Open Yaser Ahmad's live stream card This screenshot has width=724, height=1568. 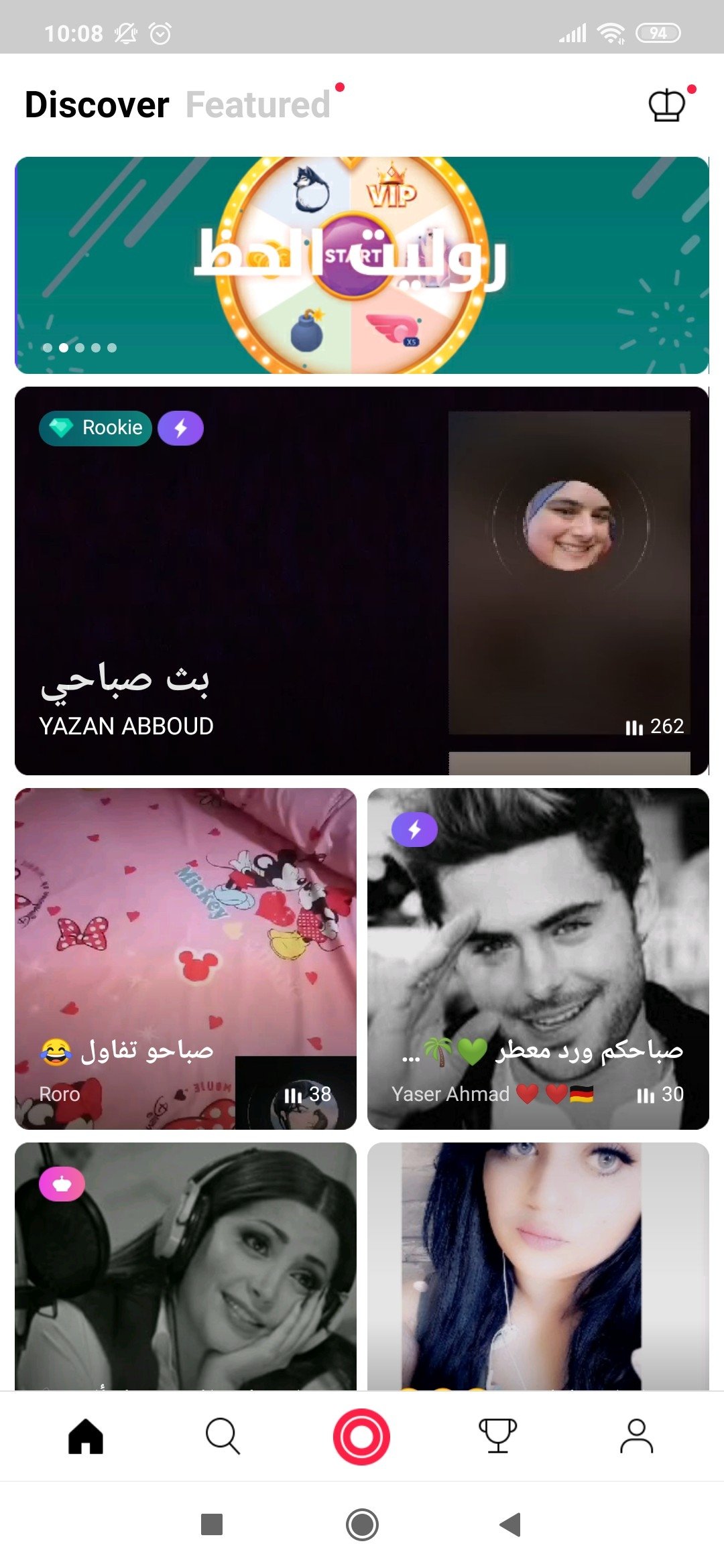tap(538, 959)
